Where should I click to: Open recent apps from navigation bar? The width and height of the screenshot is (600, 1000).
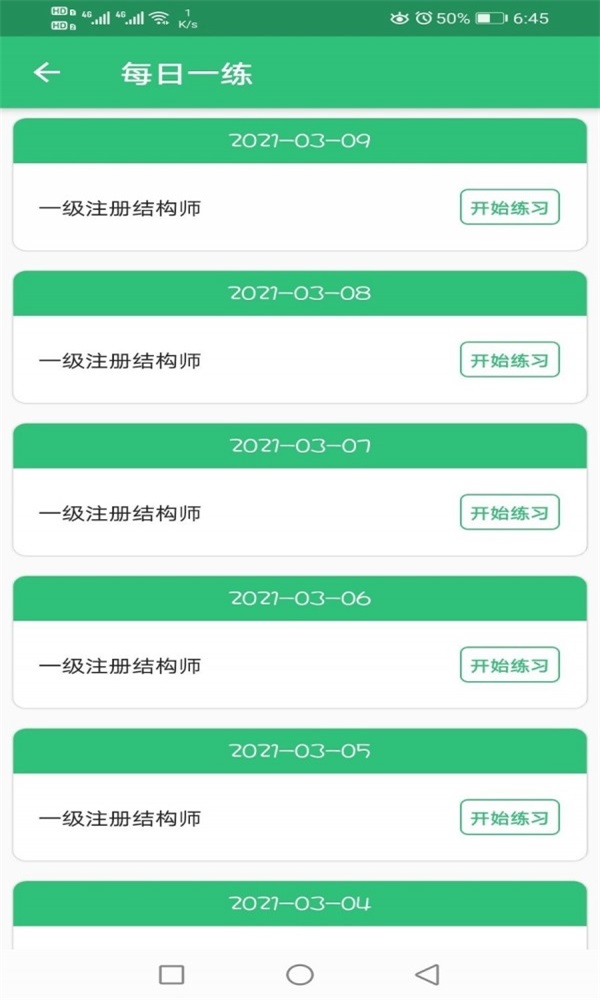[x=172, y=974]
